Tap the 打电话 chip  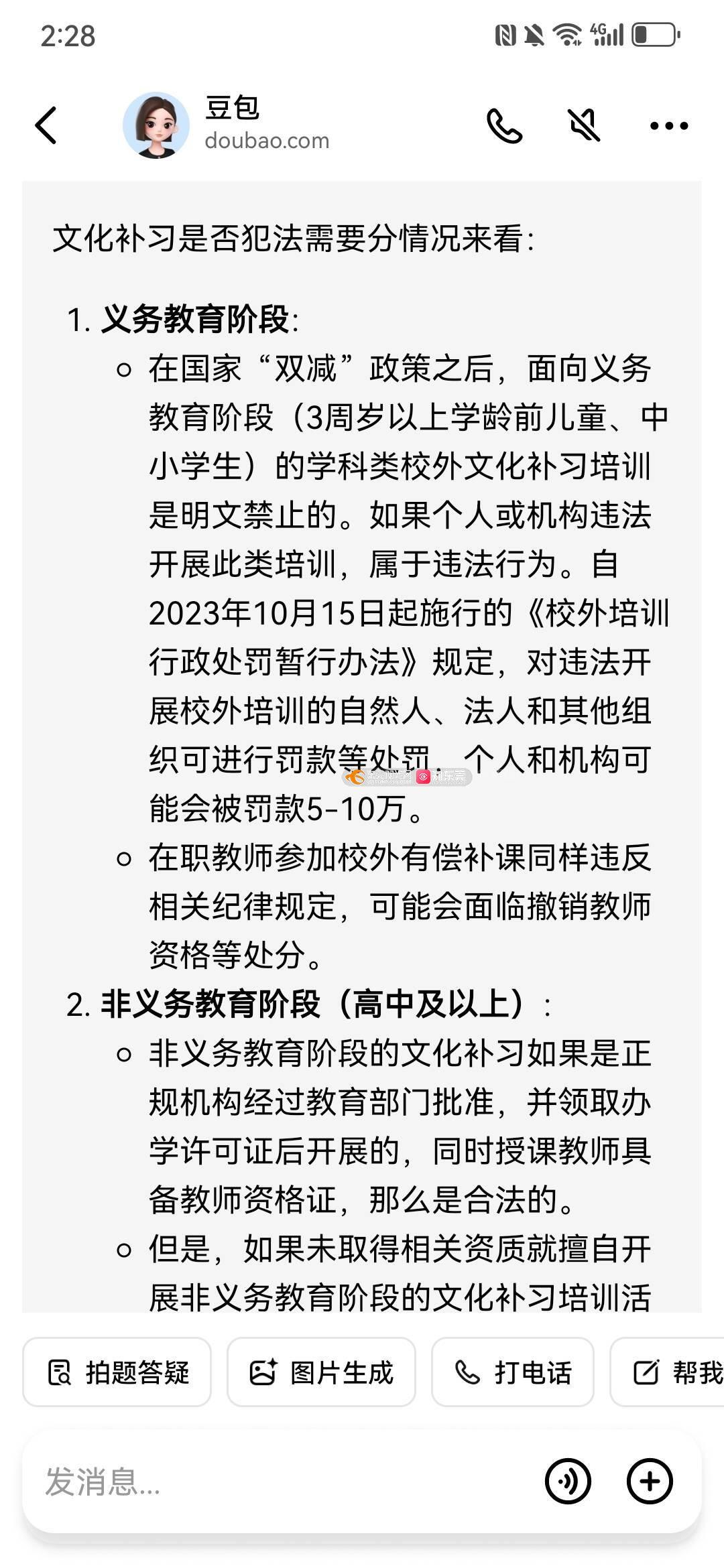point(513,1372)
